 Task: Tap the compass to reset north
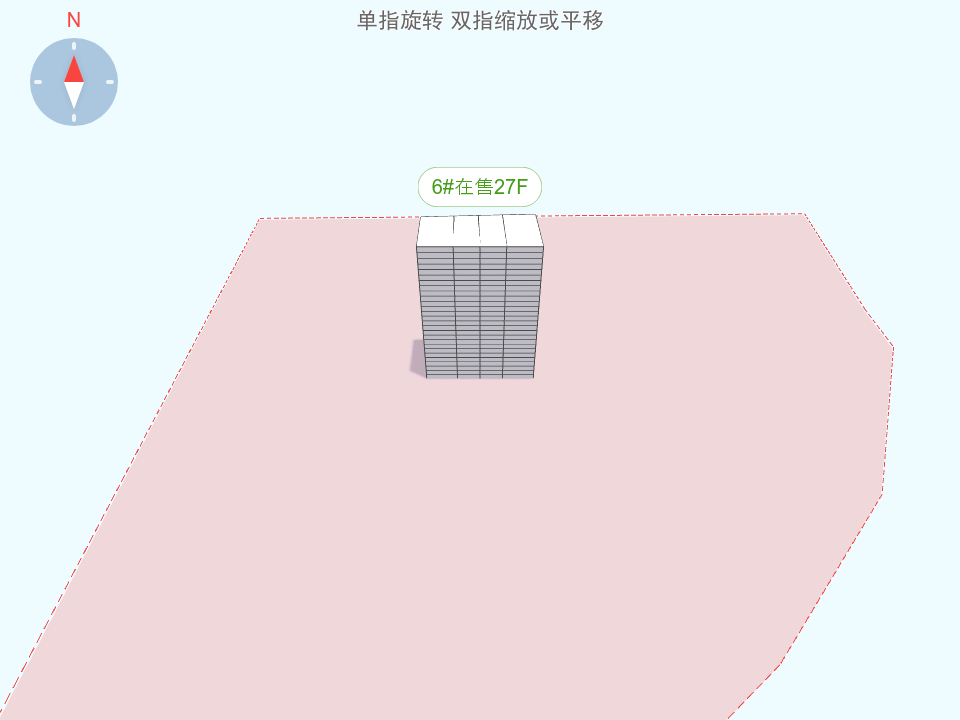74,82
